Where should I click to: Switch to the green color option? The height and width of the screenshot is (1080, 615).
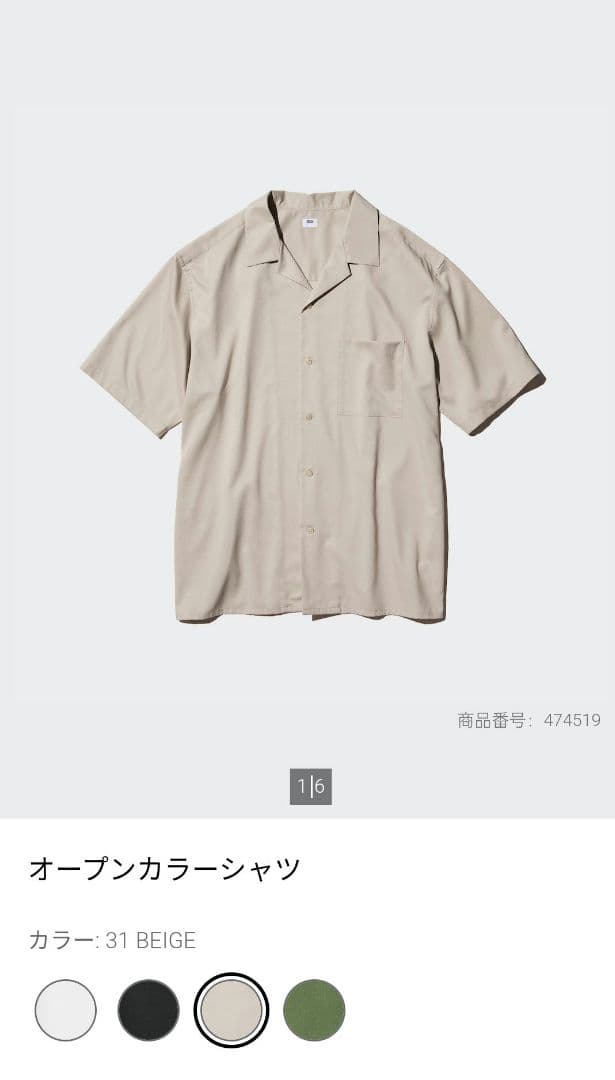pyautogui.click(x=314, y=1010)
